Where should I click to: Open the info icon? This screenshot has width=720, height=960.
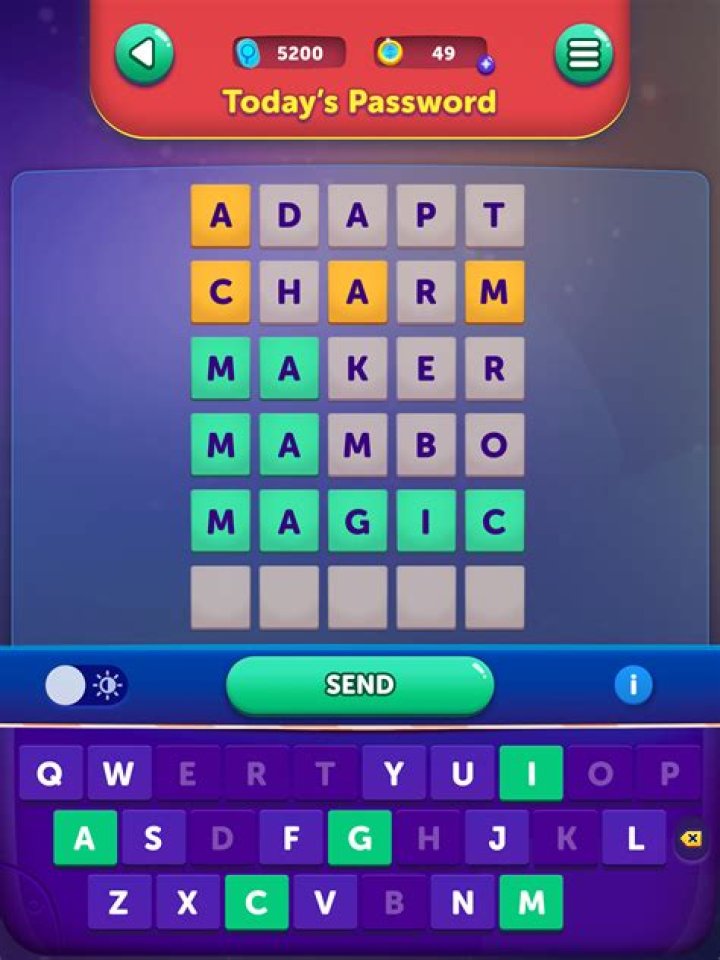click(x=632, y=685)
